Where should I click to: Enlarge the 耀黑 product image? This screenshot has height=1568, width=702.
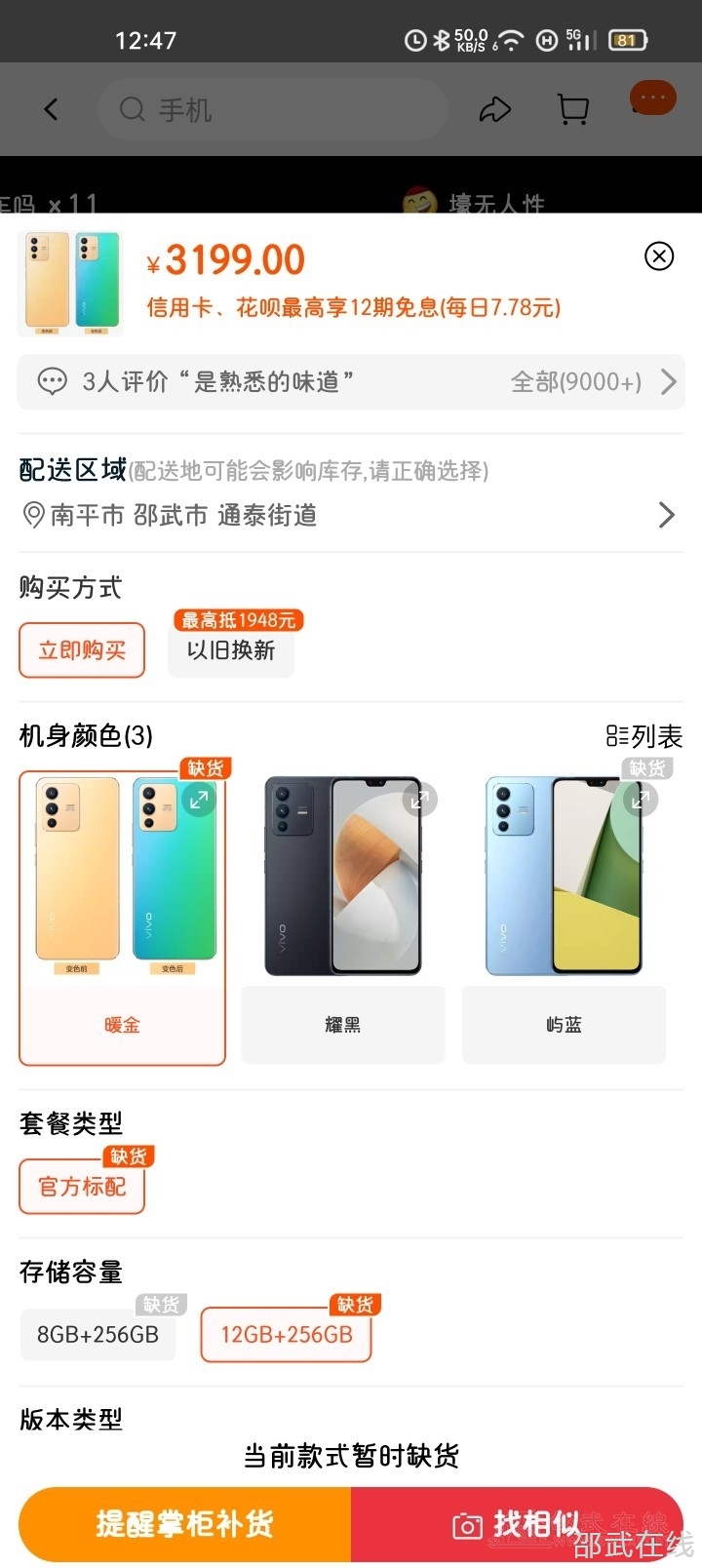coord(419,800)
